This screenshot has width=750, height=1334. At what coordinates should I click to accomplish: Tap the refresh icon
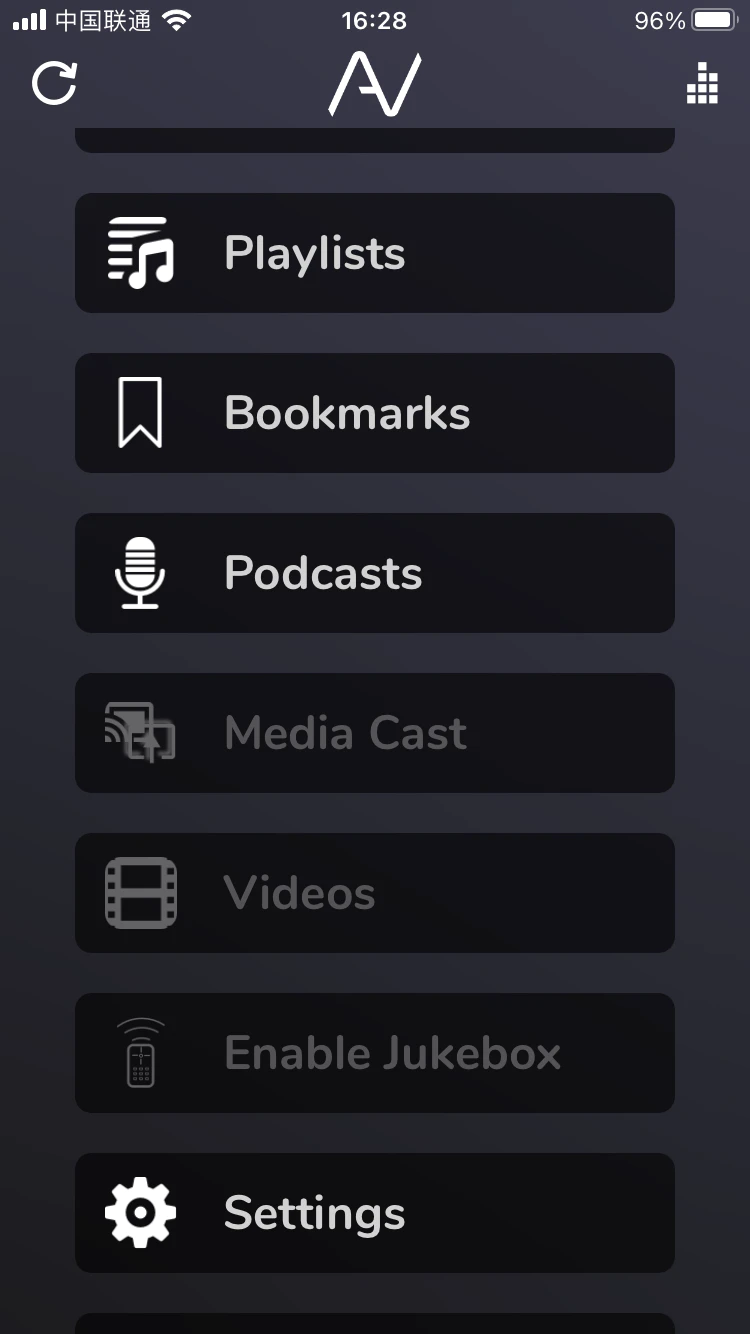[x=54, y=83]
